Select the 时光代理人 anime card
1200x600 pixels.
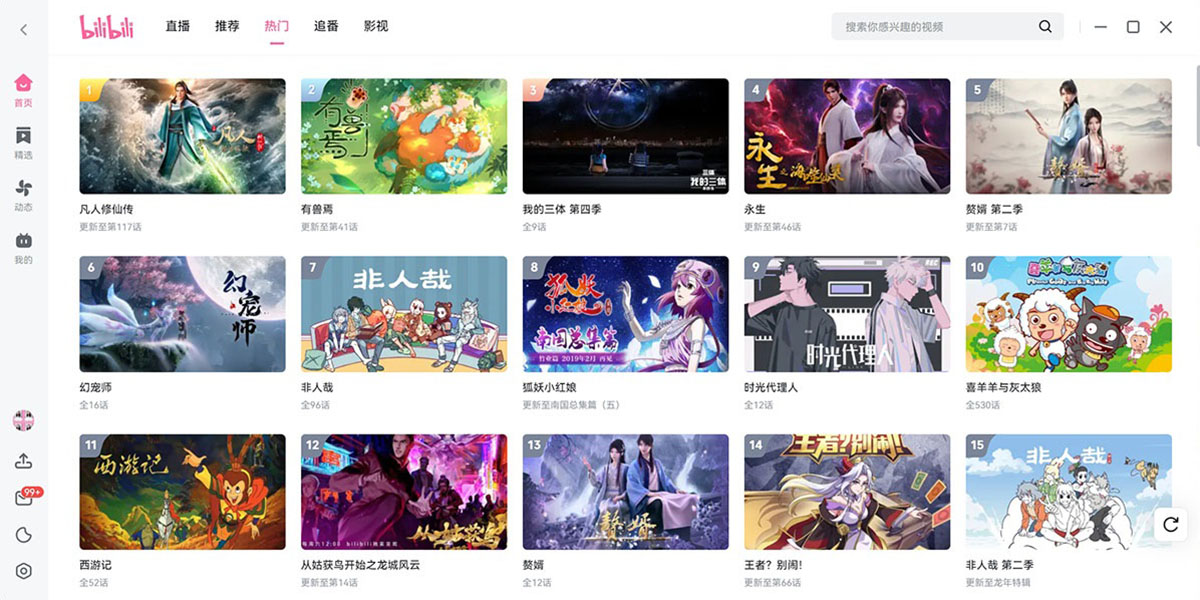tap(847, 314)
